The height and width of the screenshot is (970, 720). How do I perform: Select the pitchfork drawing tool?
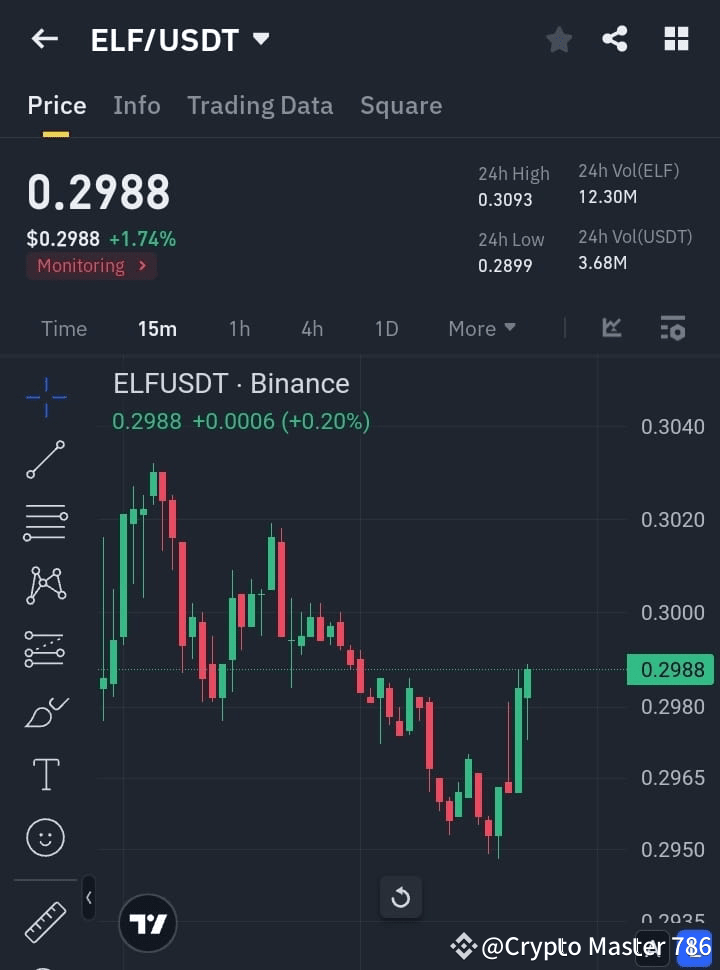(45, 586)
